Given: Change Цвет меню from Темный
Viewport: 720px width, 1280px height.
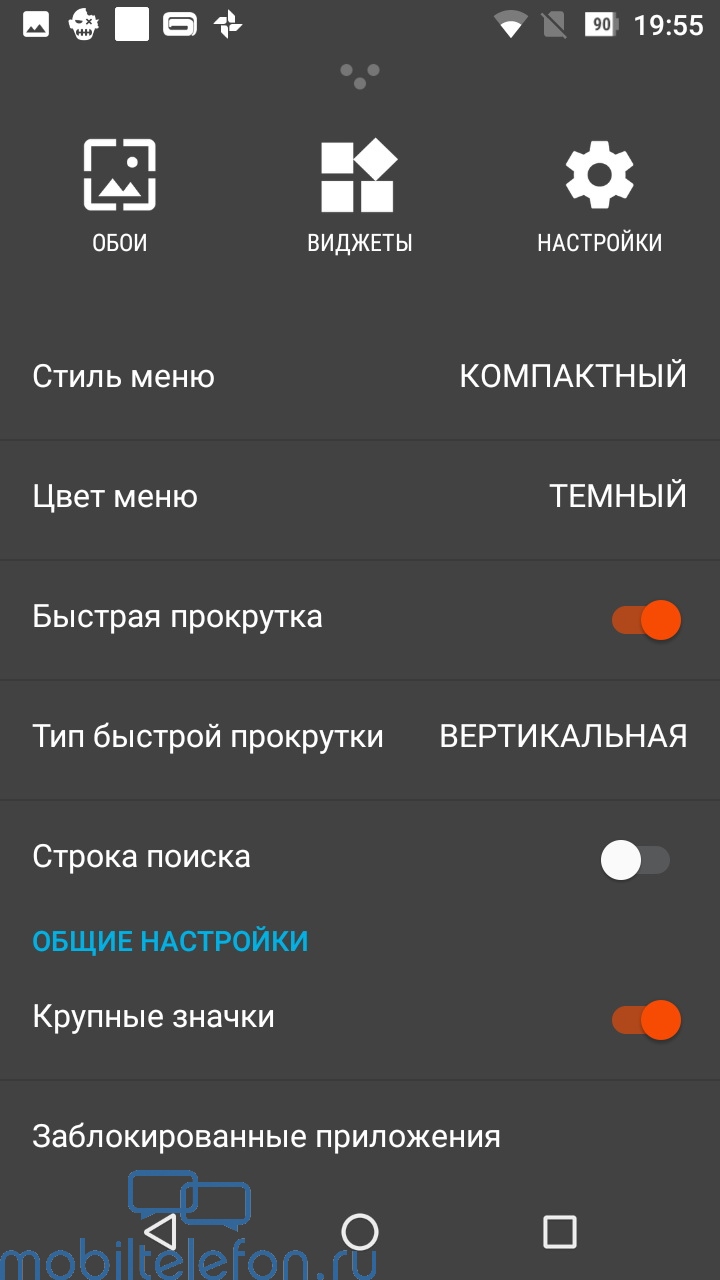Looking at the screenshot, I should 360,498.
